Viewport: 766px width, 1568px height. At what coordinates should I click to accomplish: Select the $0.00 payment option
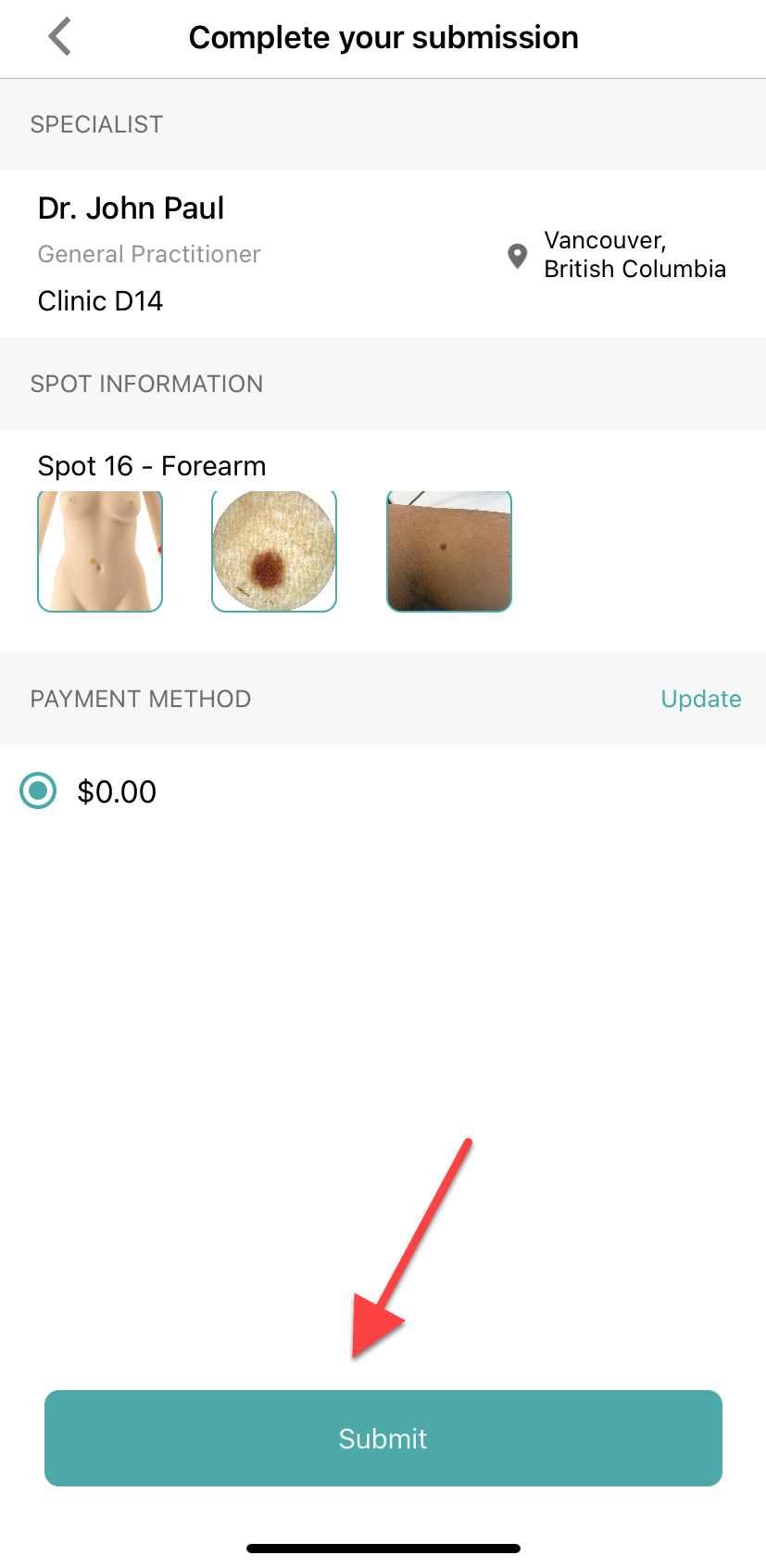click(x=39, y=791)
